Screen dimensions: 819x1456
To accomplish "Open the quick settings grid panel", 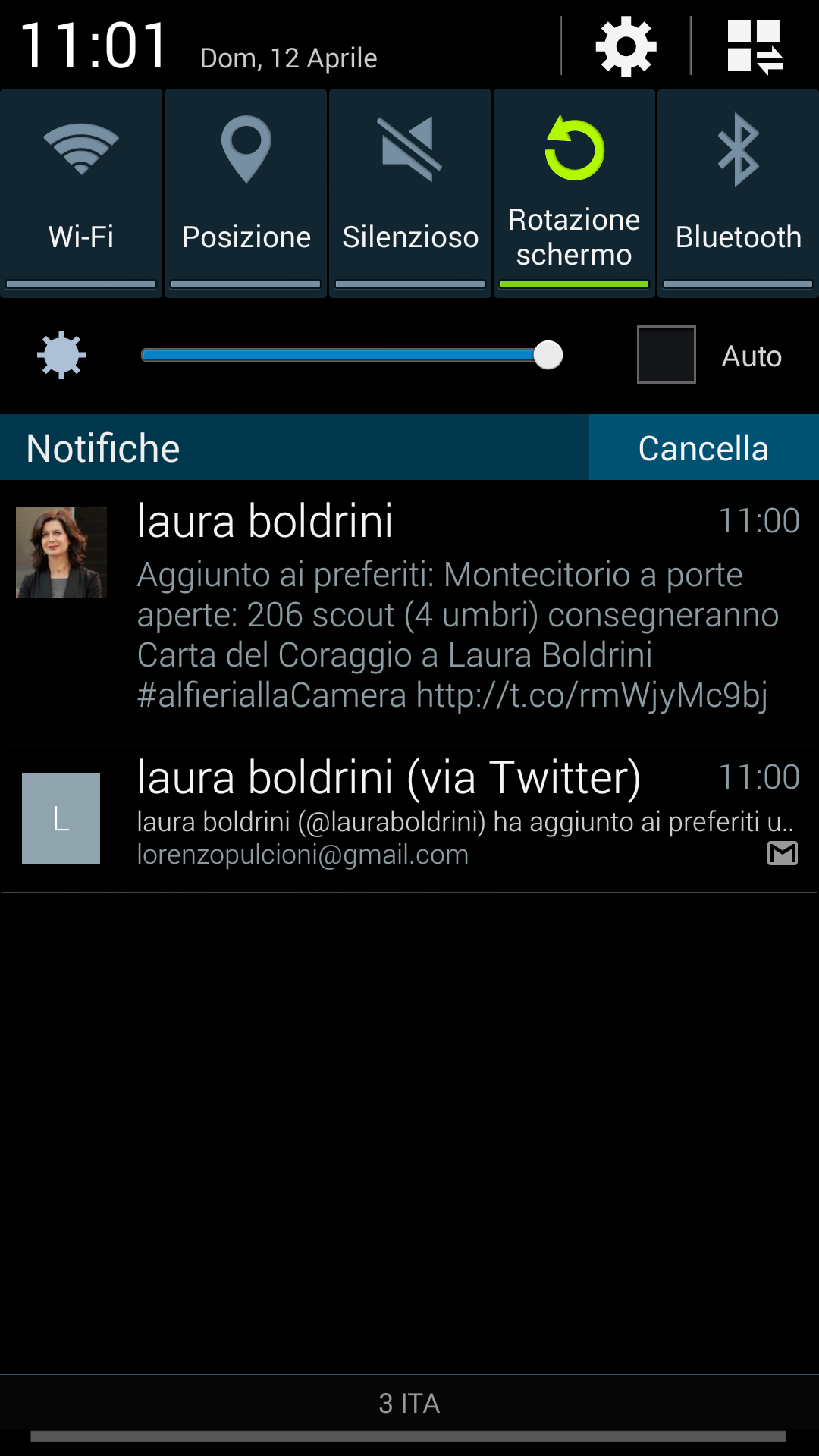I will coord(755,47).
